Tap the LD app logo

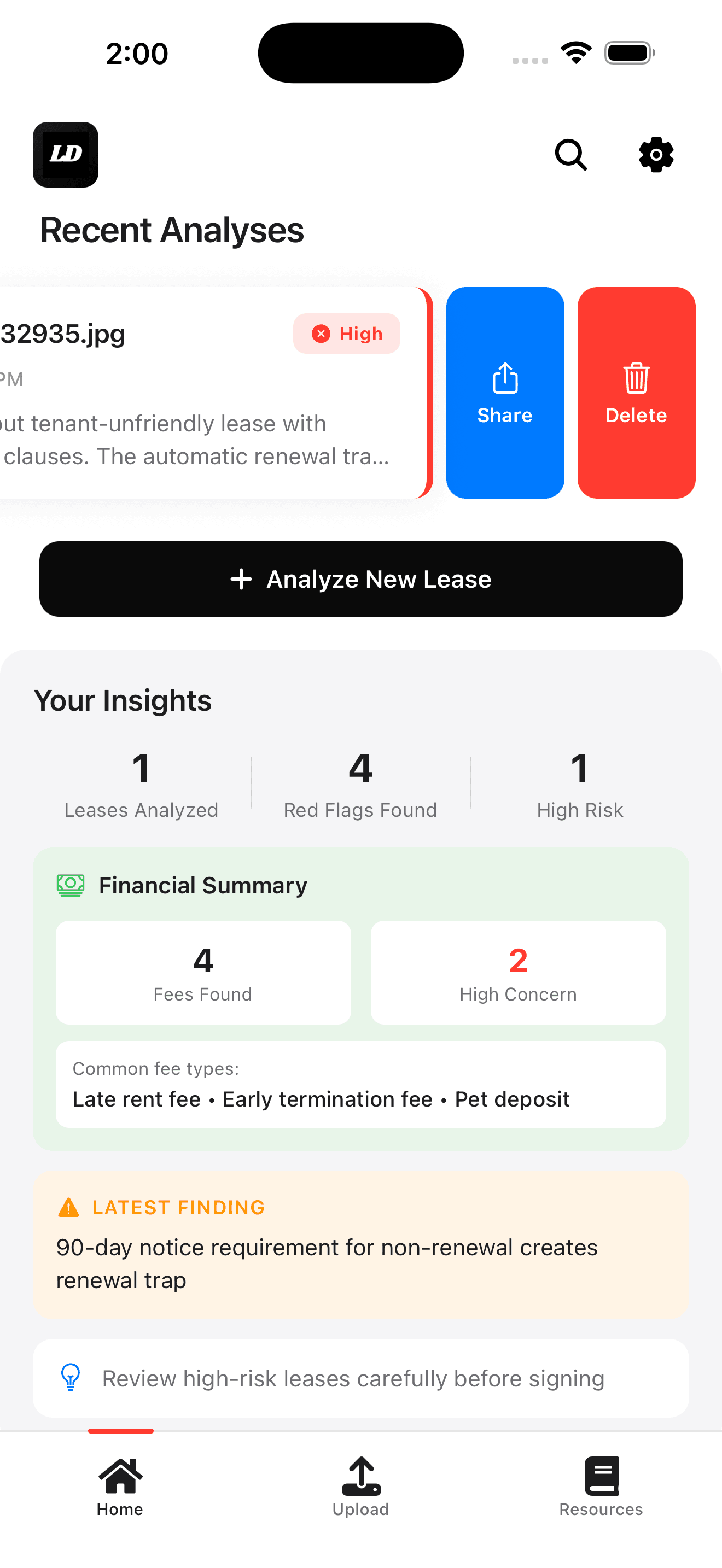point(65,155)
